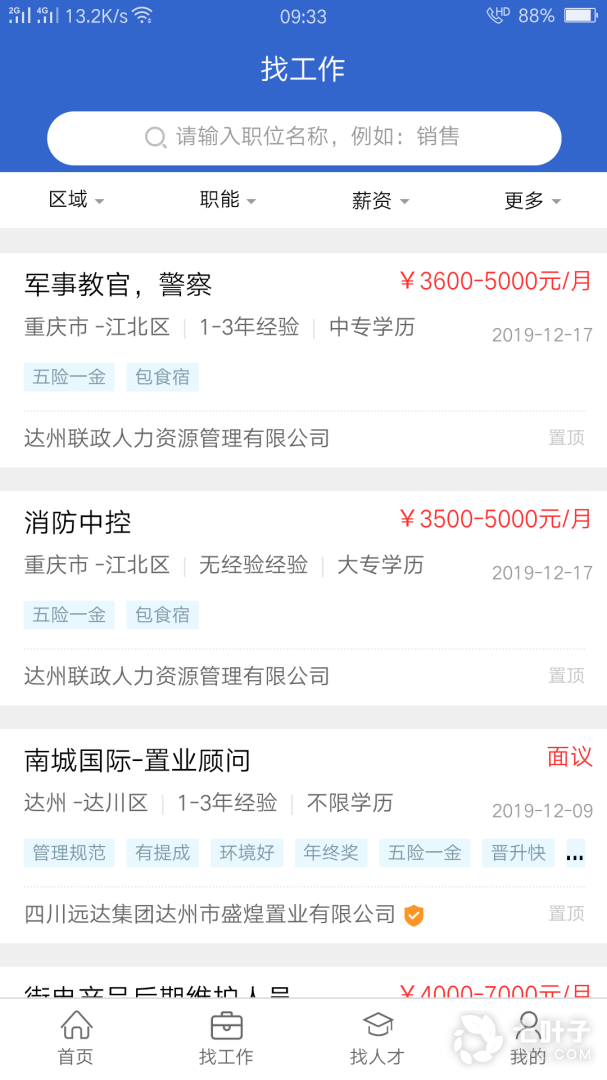The height and width of the screenshot is (1080, 607).
Task: Go to the 找人才 tab
Action: pyautogui.click(x=378, y=1038)
